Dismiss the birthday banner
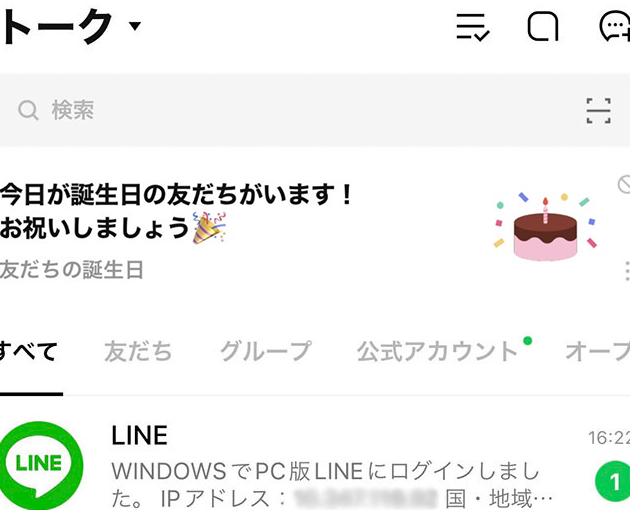The width and height of the screenshot is (630, 510). 624,183
